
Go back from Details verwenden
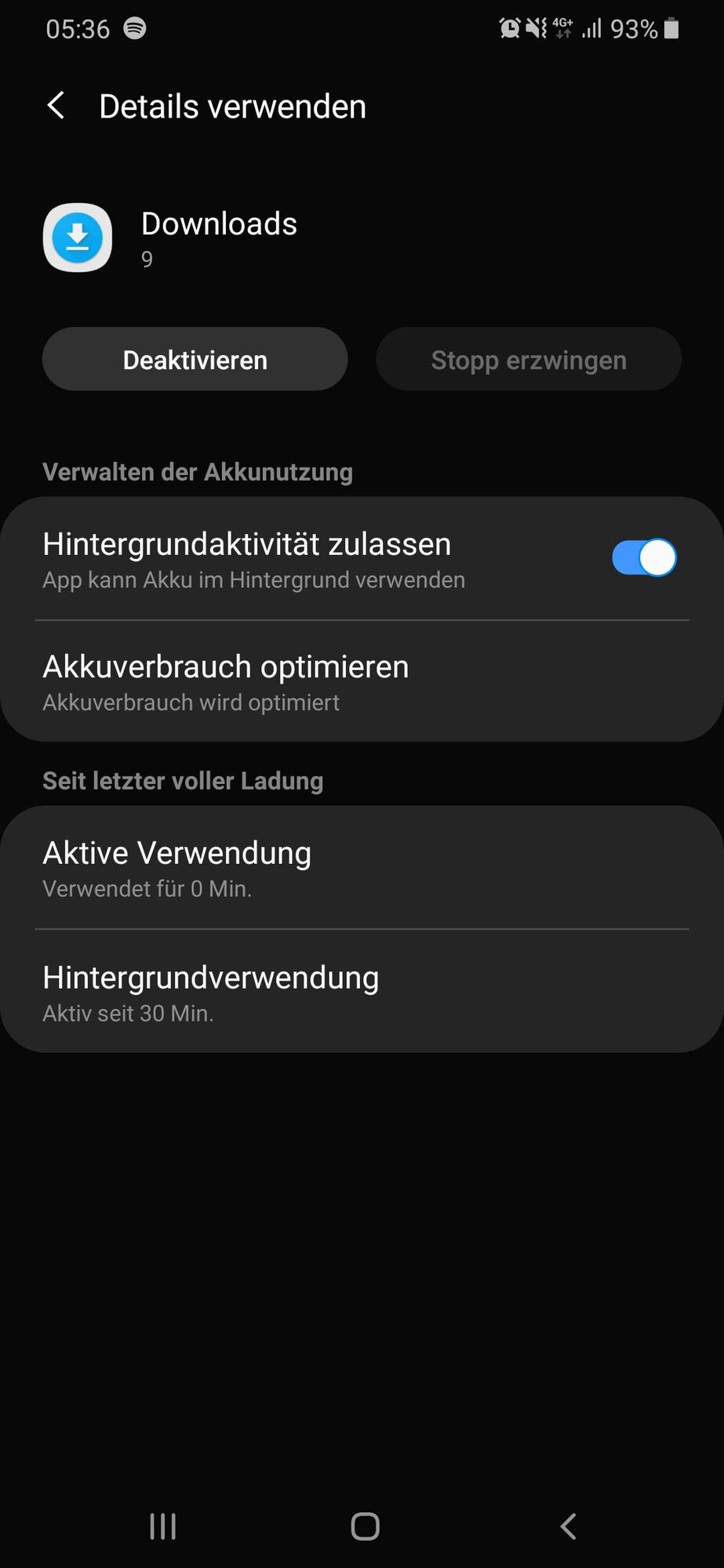point(56,106)
